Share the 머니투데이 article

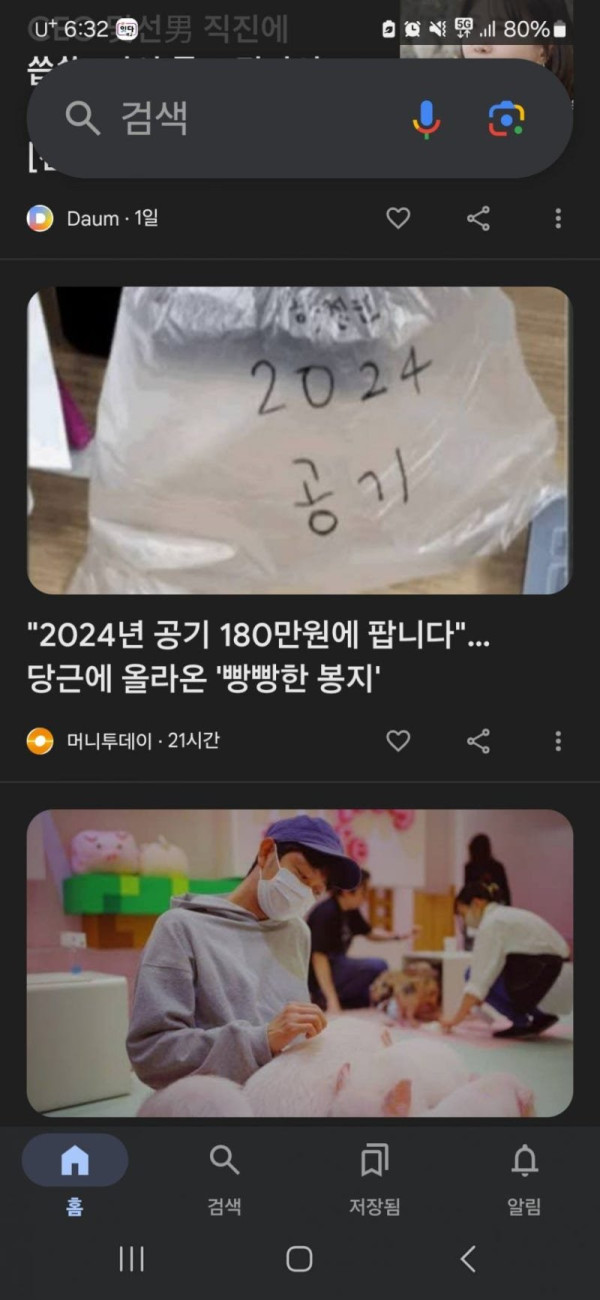pyautogui.click(x=478, y=741)
